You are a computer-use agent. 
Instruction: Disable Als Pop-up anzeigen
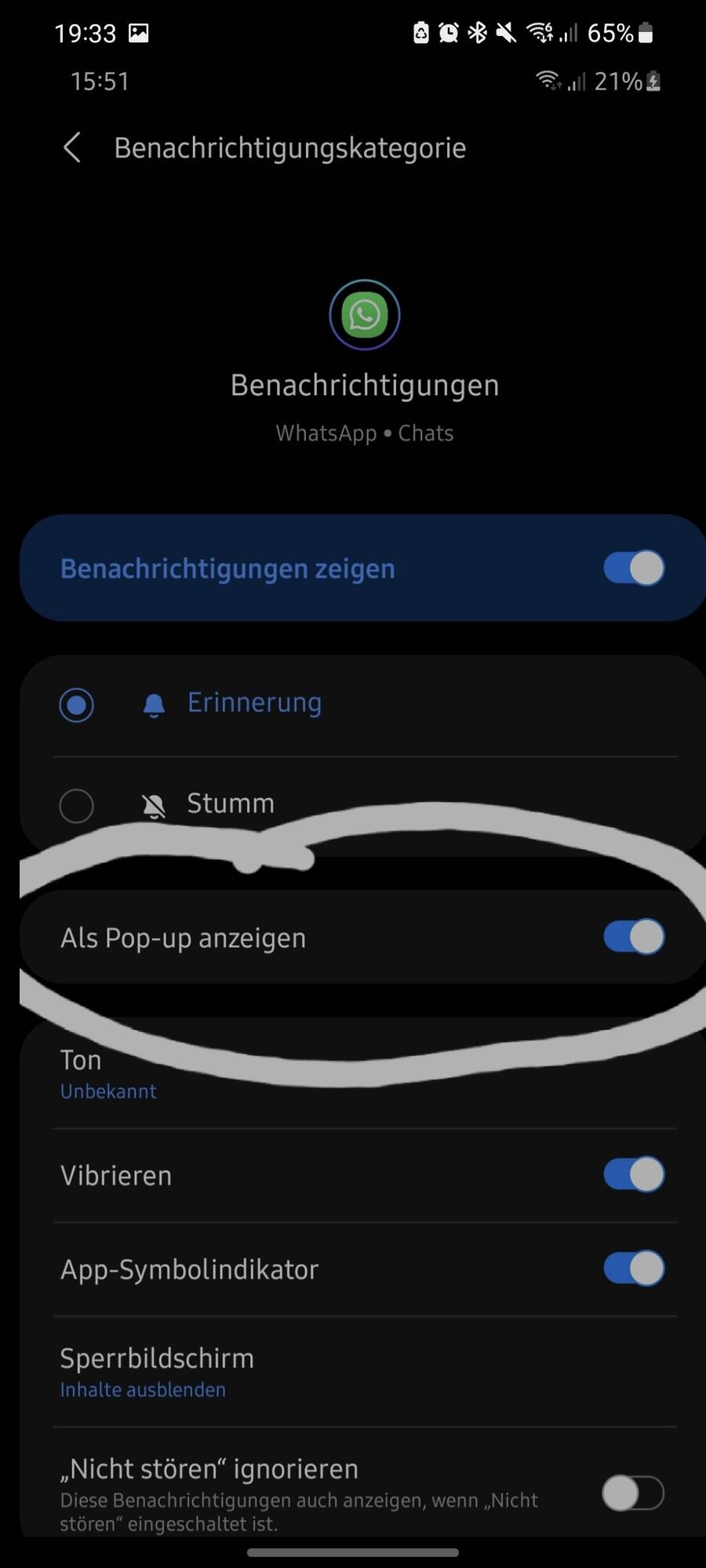coord(633,937)
